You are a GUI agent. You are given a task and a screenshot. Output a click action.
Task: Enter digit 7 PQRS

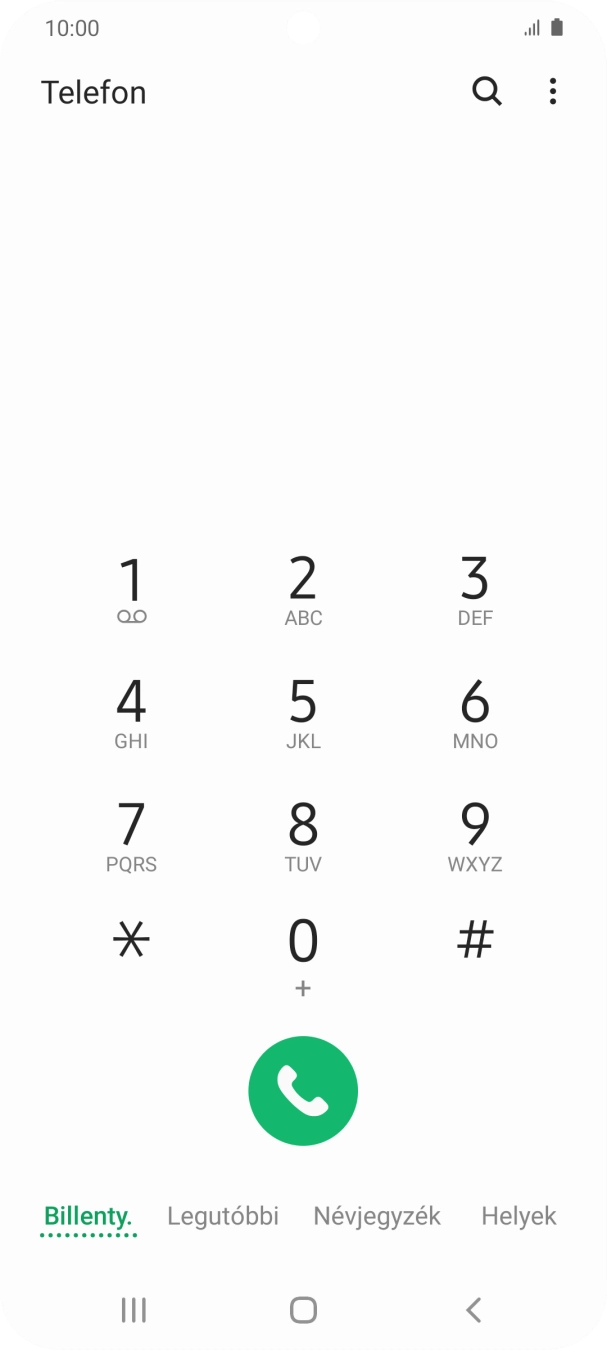131,837
